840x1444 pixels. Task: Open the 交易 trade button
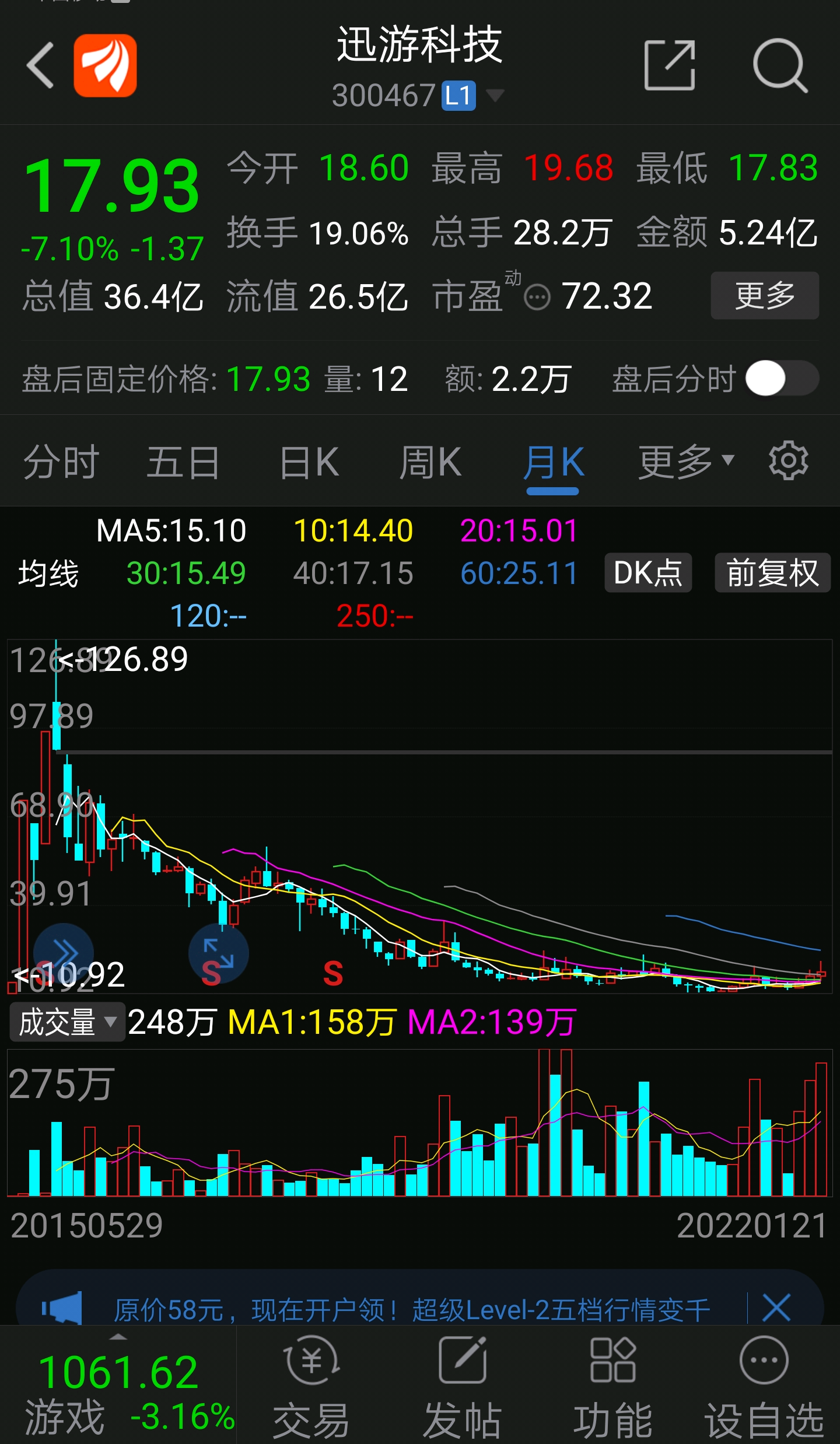click(311, 1387)
